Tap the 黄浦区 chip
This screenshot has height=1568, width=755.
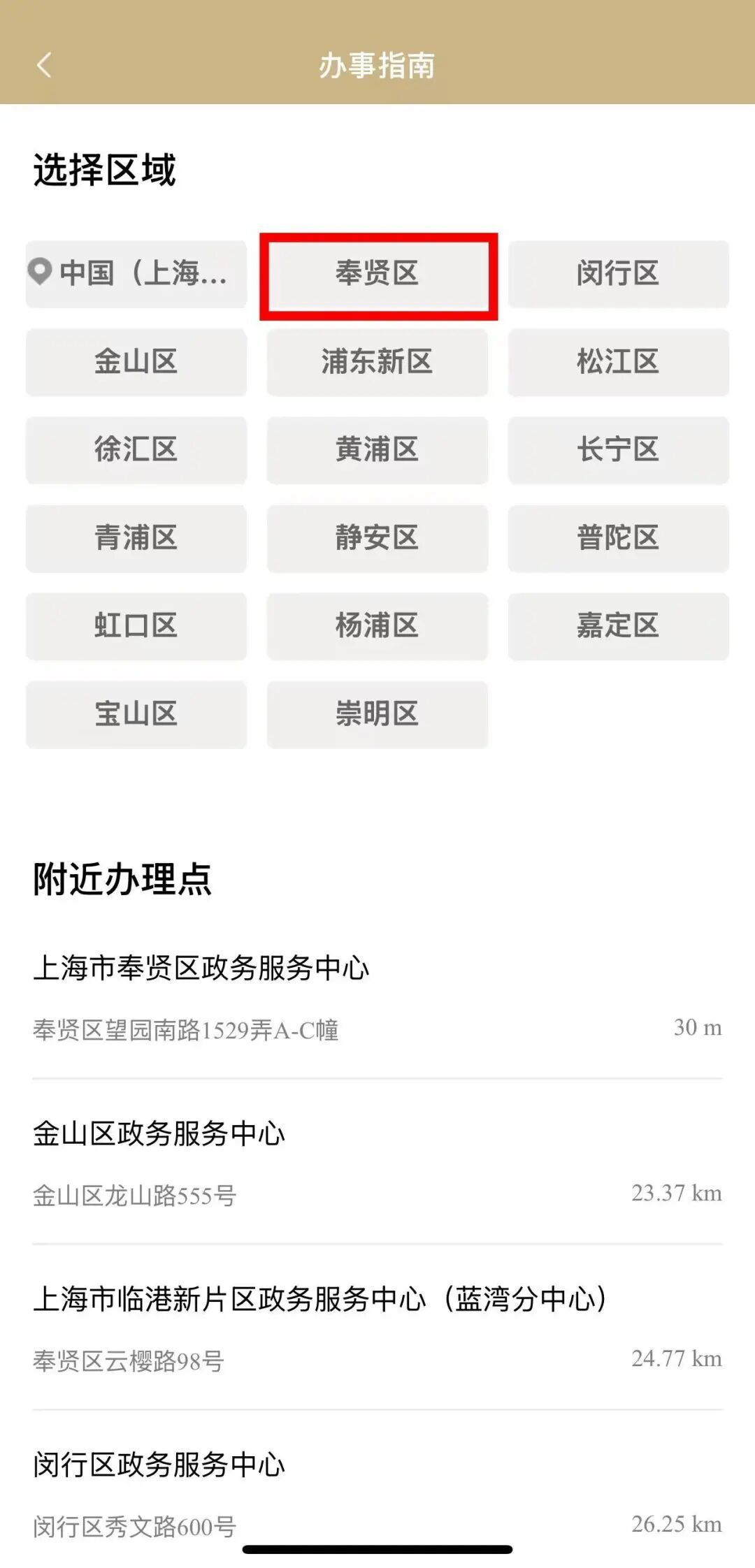[377, 450]
